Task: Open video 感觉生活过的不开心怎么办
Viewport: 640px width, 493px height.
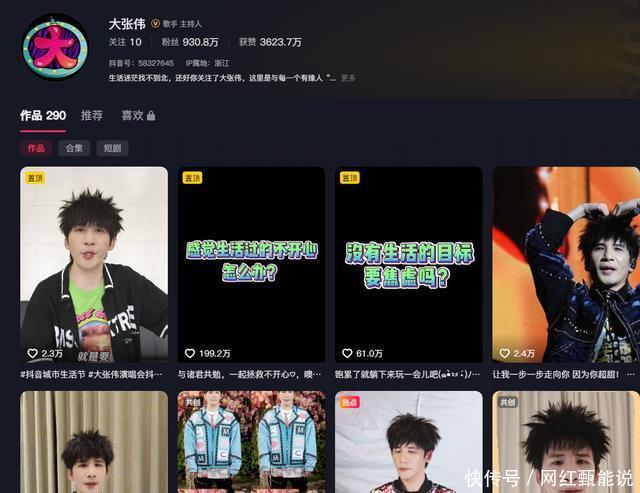Action: [251, 264]
